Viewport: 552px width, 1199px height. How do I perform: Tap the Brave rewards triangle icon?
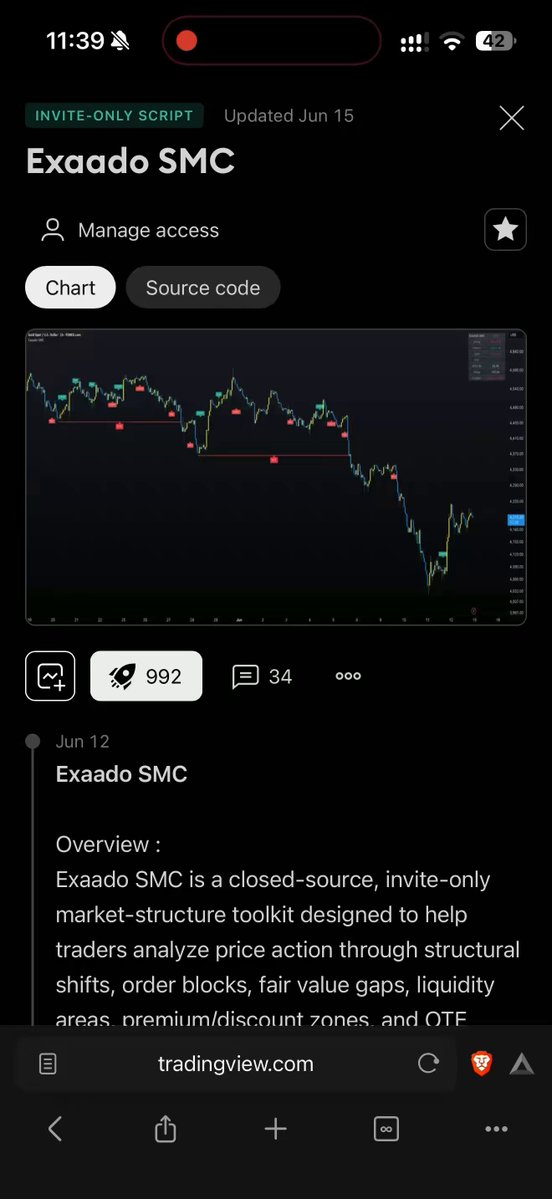coord(522,1064)
